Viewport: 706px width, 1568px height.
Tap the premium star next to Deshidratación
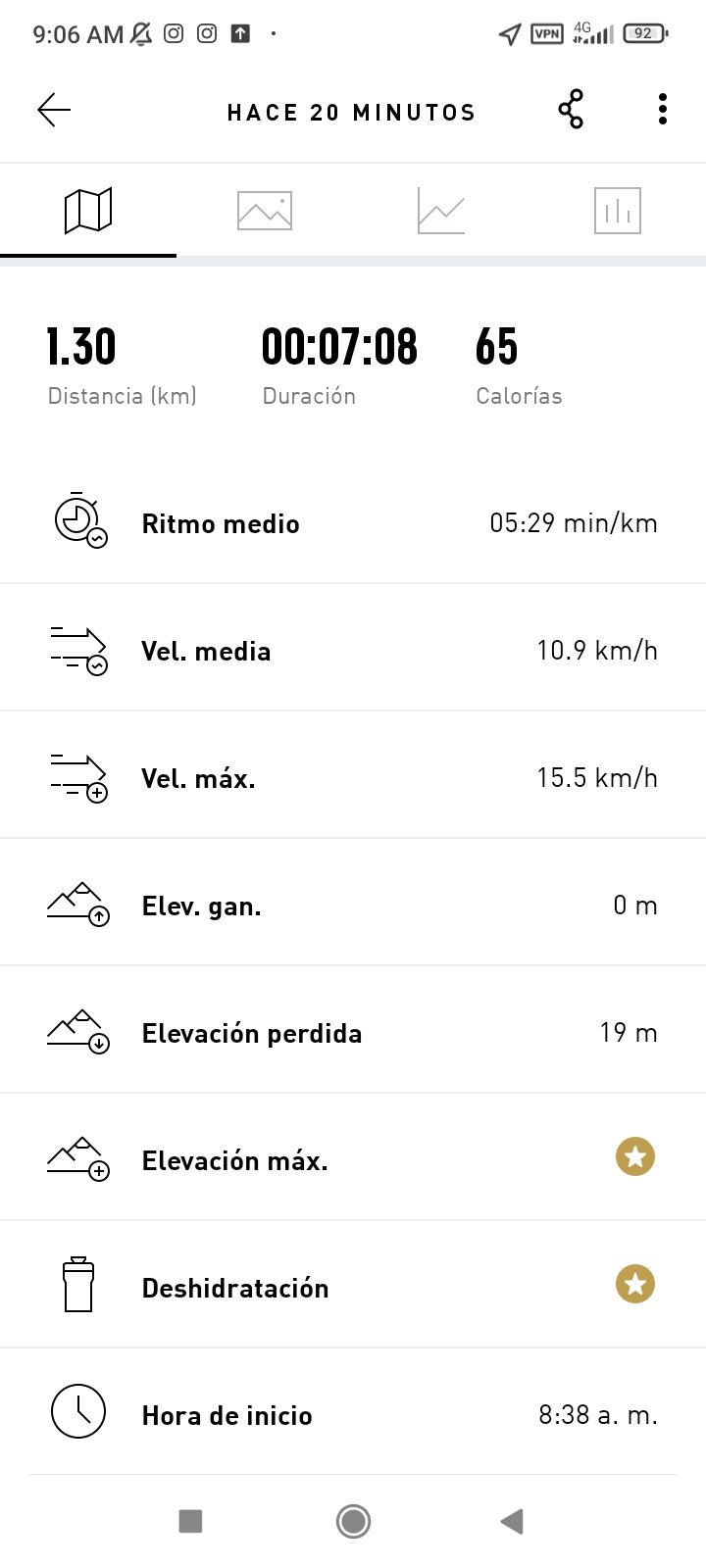(x=635, y=1285)
